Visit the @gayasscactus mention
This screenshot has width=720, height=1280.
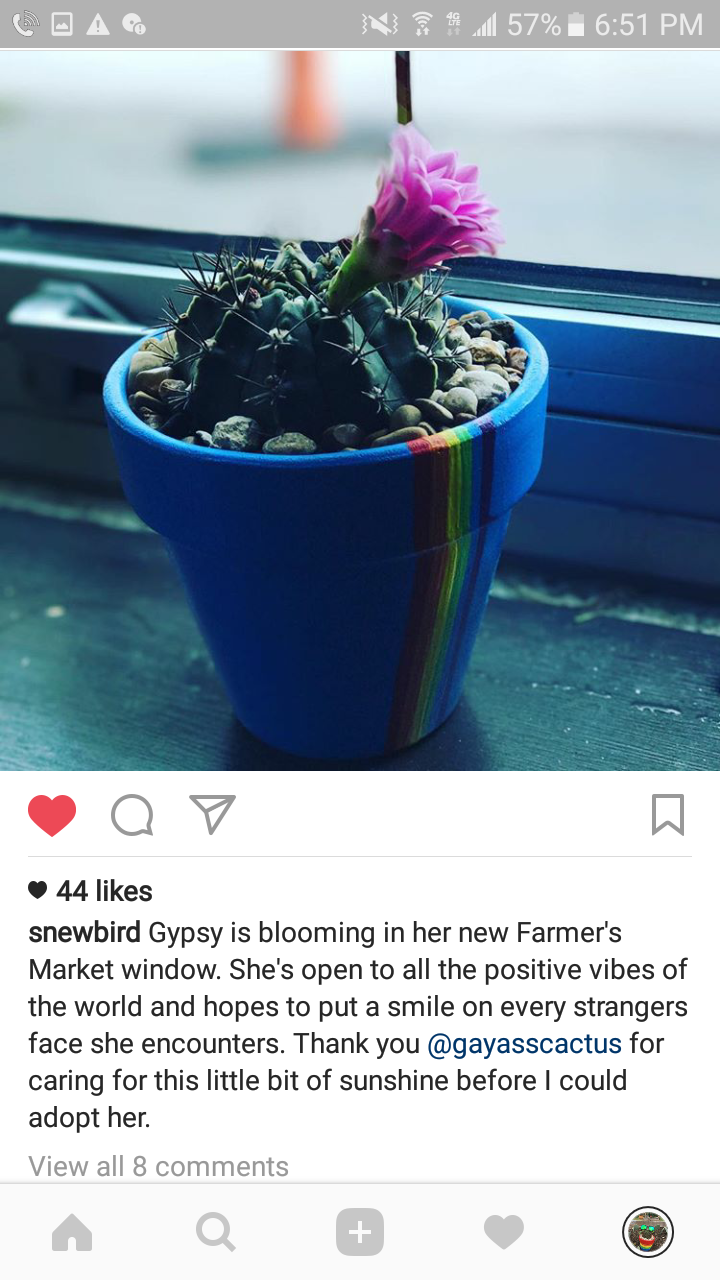click(x=524, y=1044)
